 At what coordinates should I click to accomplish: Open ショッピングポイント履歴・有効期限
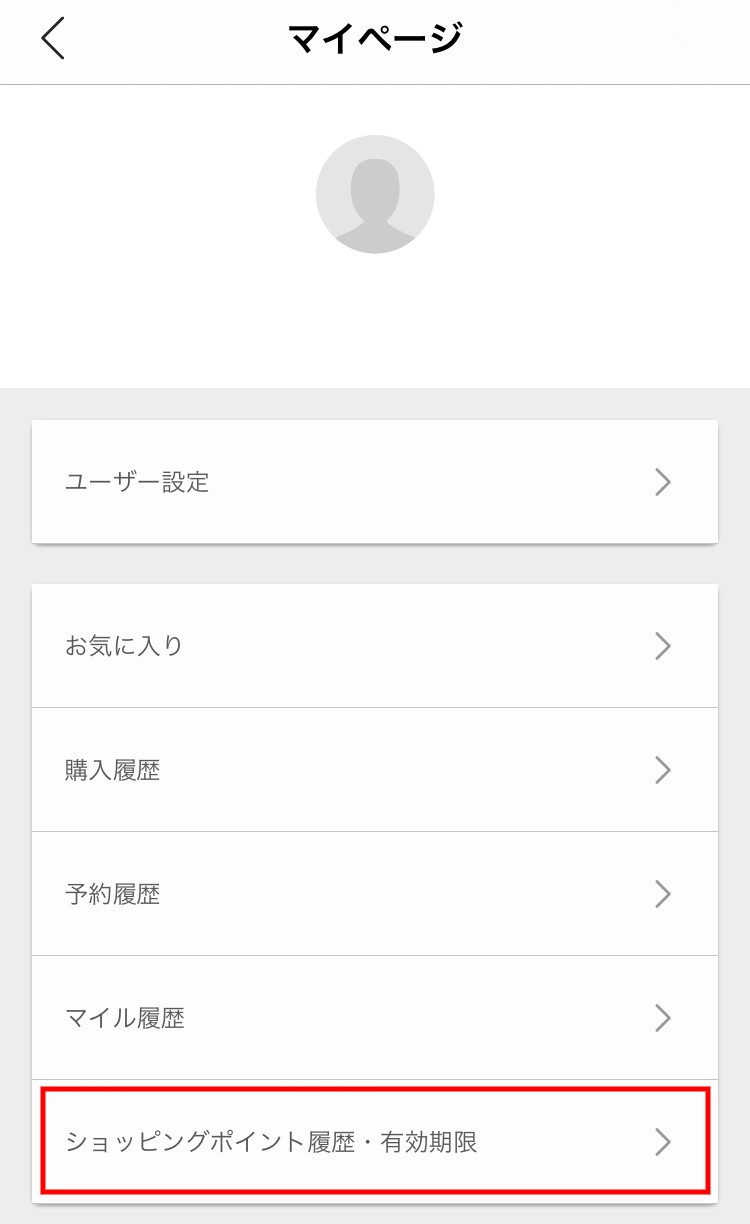point(375,1142)
